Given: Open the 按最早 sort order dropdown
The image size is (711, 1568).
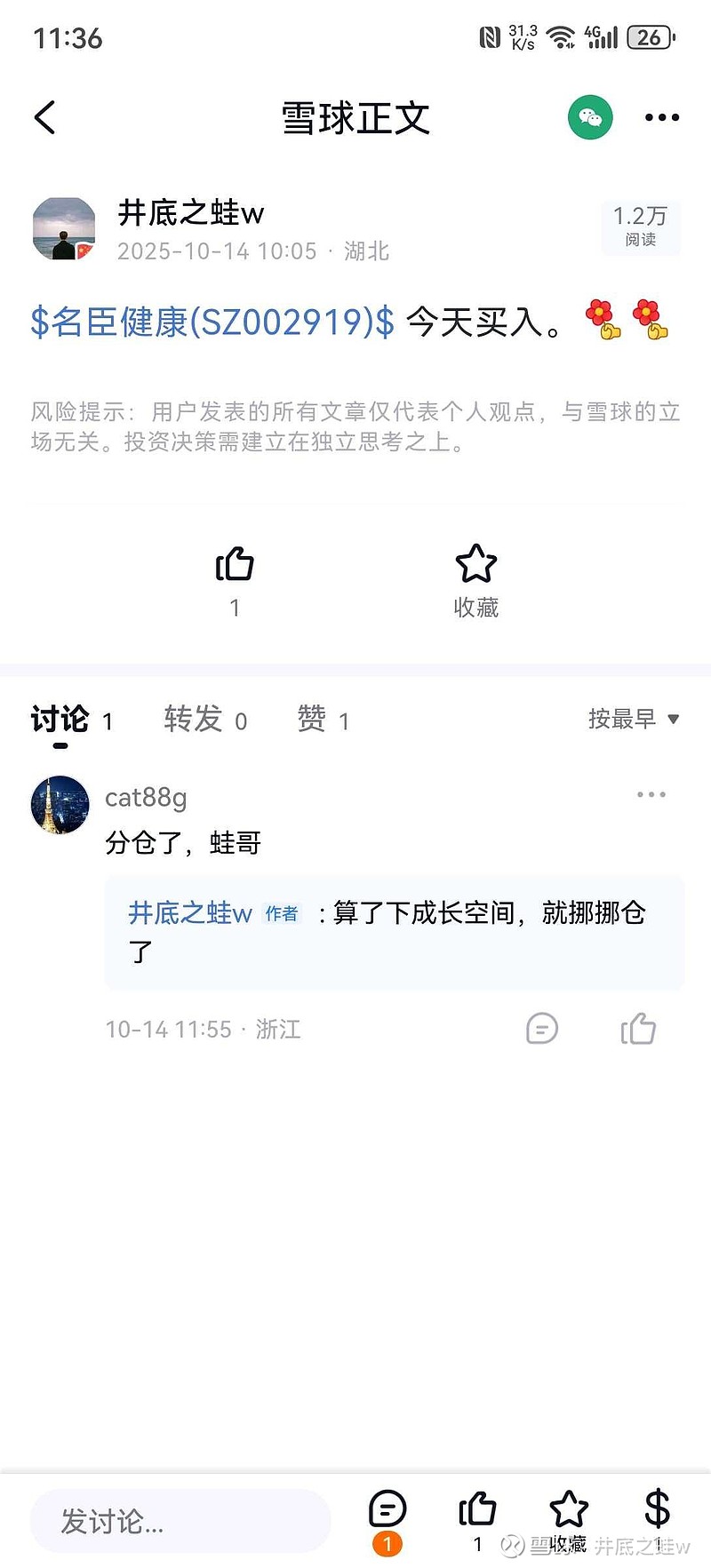Looking at the screenshot, I should point(633,719).
